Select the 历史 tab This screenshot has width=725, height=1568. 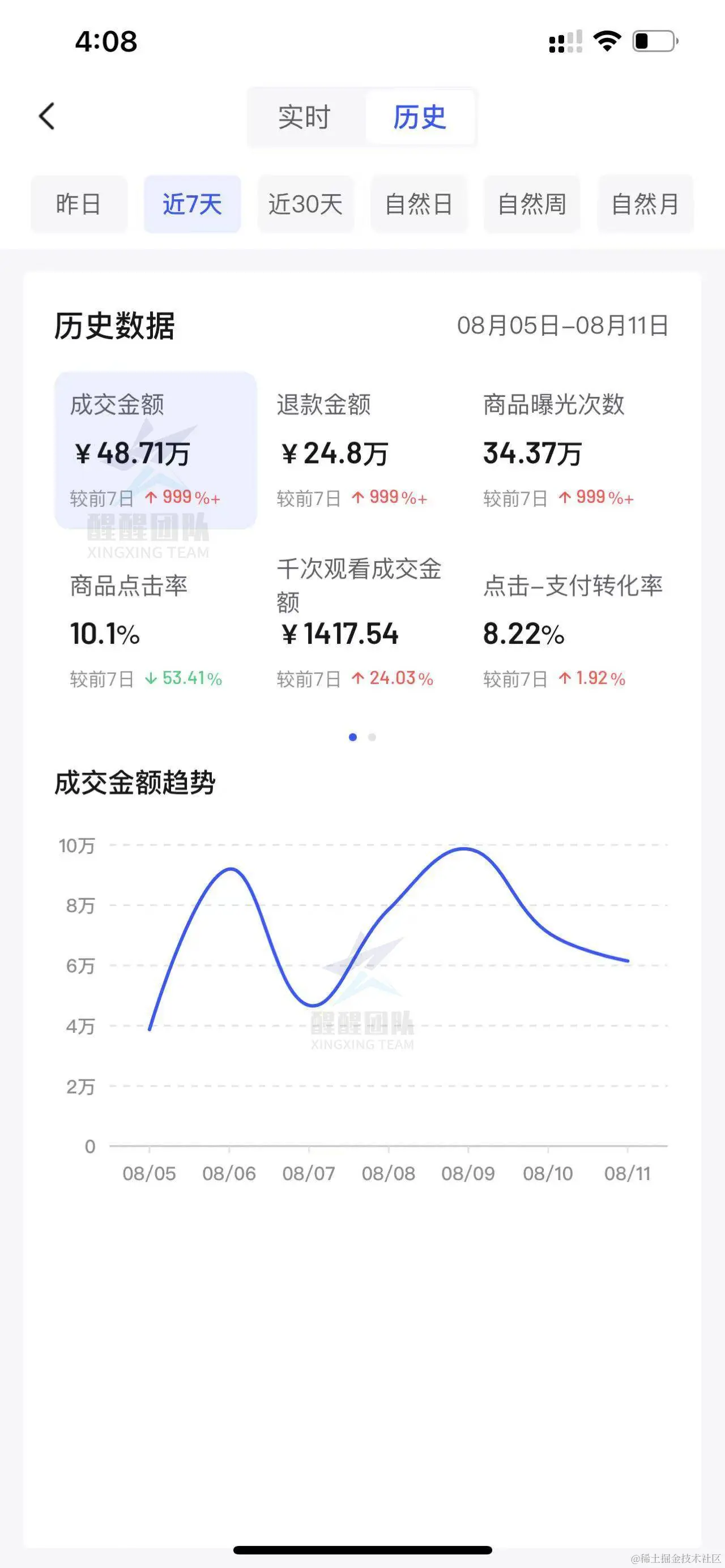tap(419, 117)
